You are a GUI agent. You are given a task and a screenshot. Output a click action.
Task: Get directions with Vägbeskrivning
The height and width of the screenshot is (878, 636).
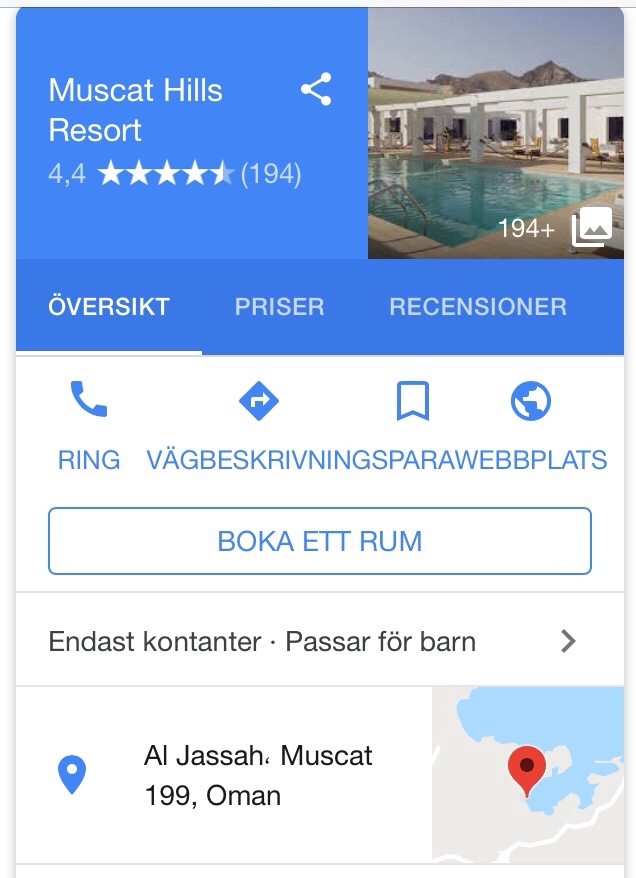pyautogui.click(x=259, y=425)
